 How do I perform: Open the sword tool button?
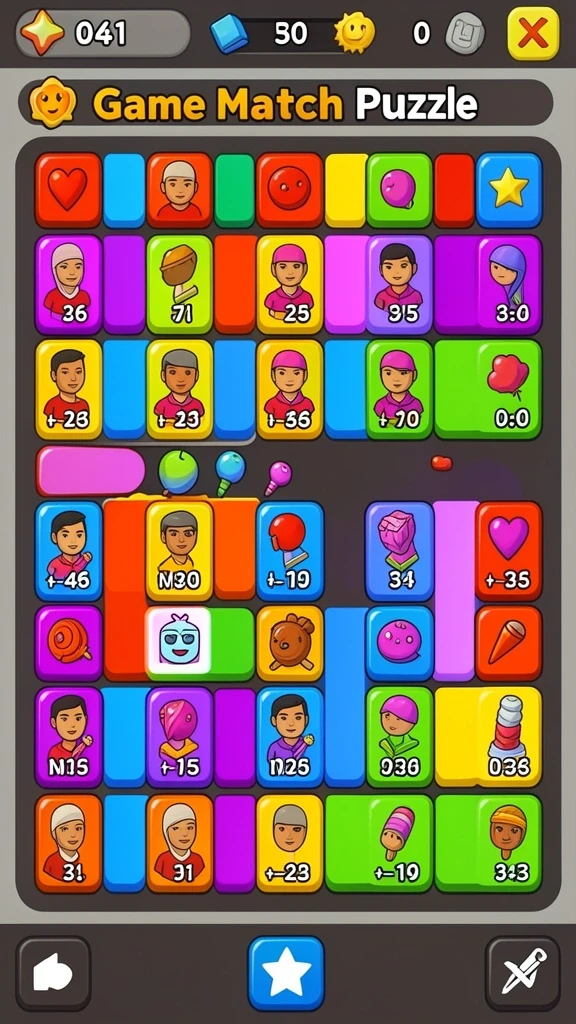pyautogui.click(x=522, y=974)
